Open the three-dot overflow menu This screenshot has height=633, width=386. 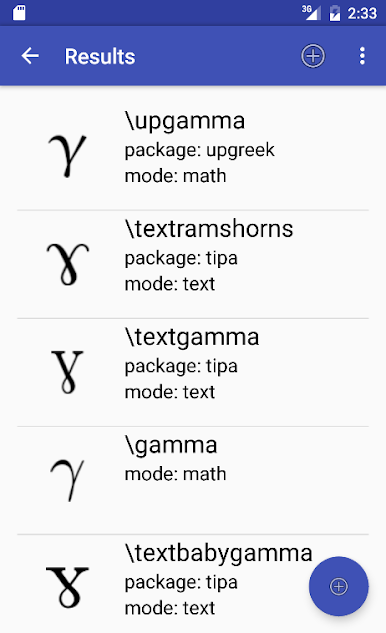[x=362, y=56]
